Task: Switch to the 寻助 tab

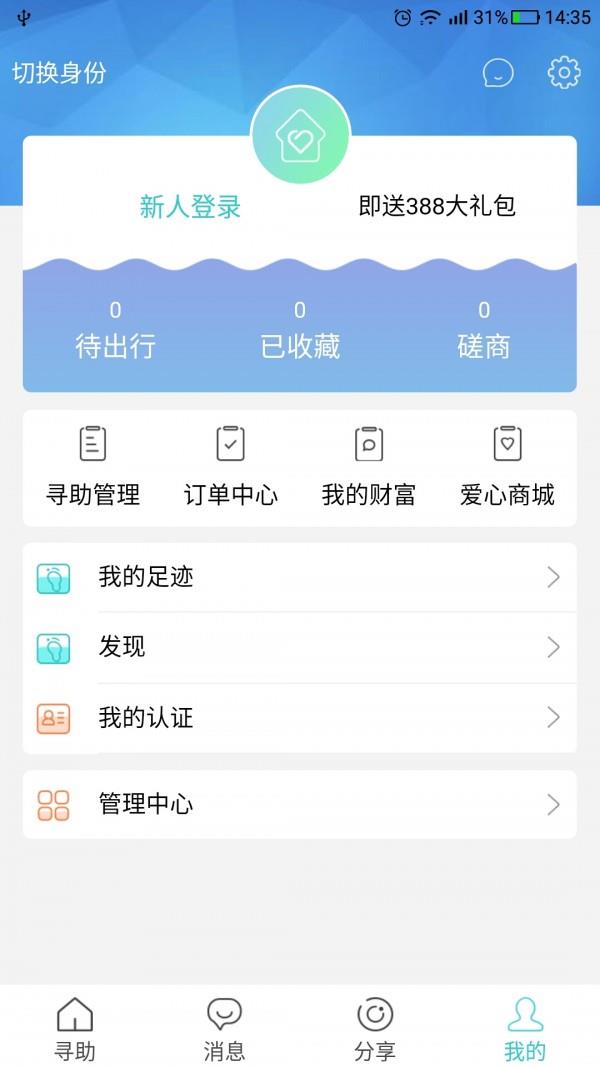Action: 75,1030
